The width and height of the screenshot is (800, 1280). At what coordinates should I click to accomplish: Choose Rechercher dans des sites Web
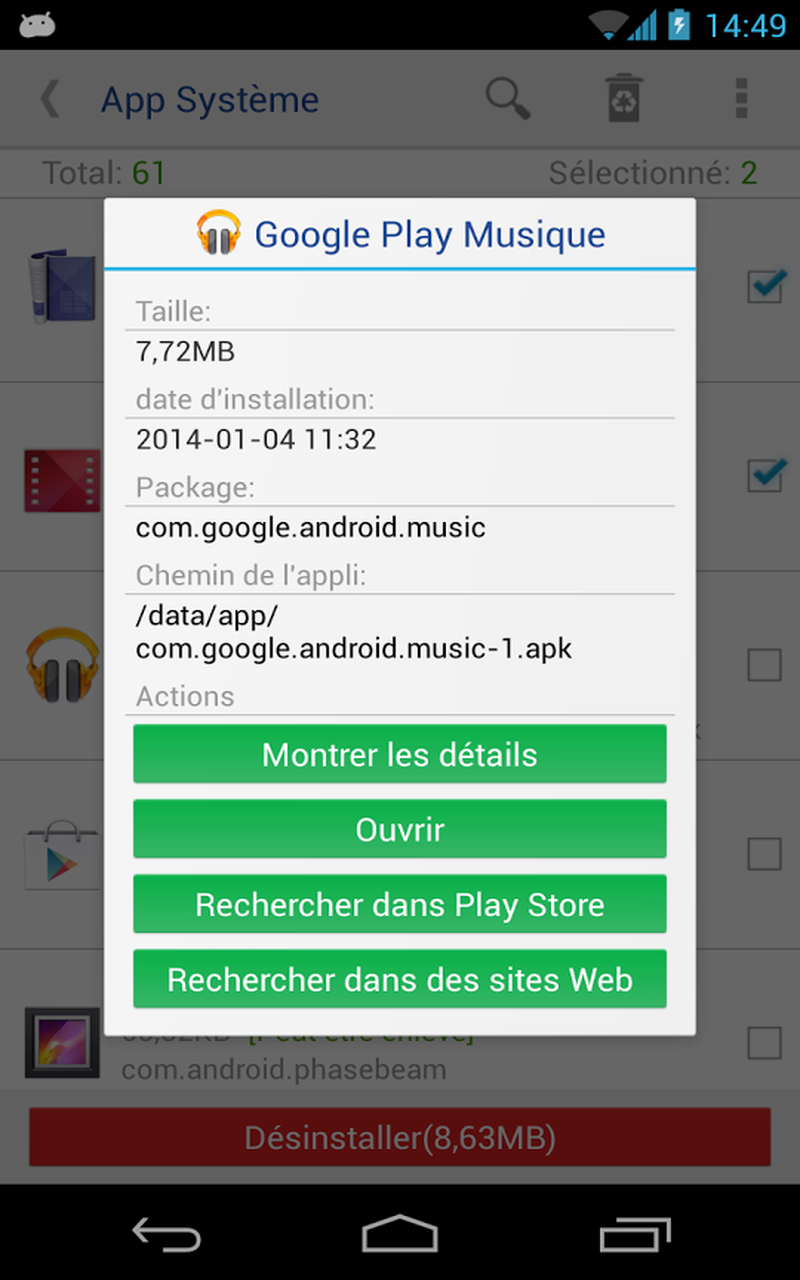click(400, 979)
